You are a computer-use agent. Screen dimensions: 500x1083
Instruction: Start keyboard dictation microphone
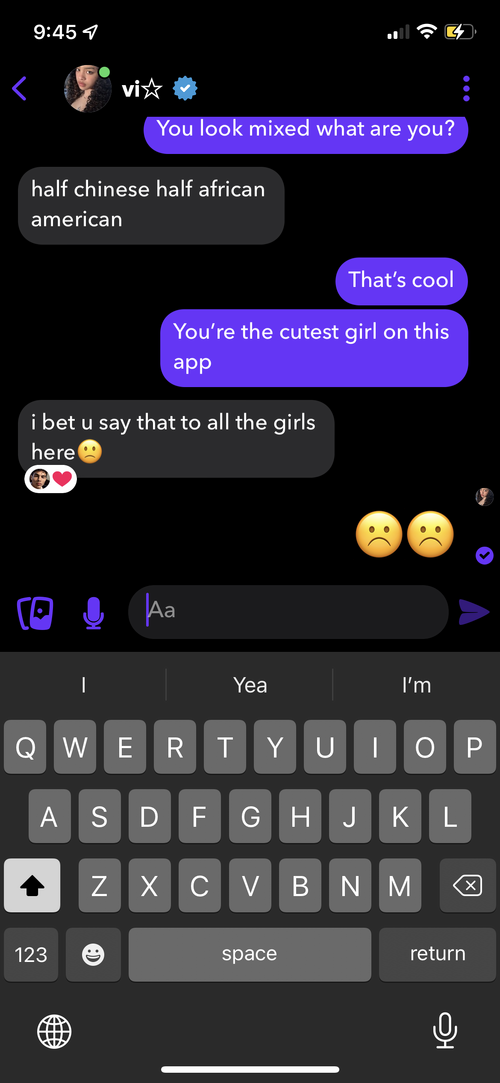point(444,1032)
